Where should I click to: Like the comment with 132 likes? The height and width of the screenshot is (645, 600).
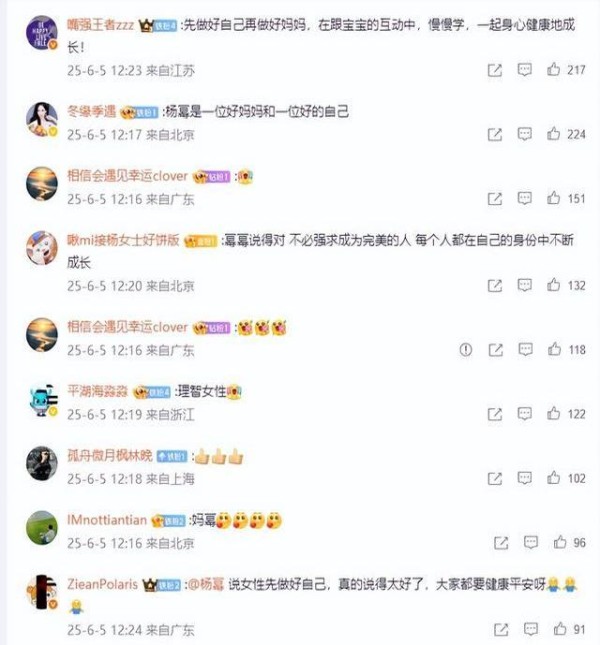coord(553,285)
